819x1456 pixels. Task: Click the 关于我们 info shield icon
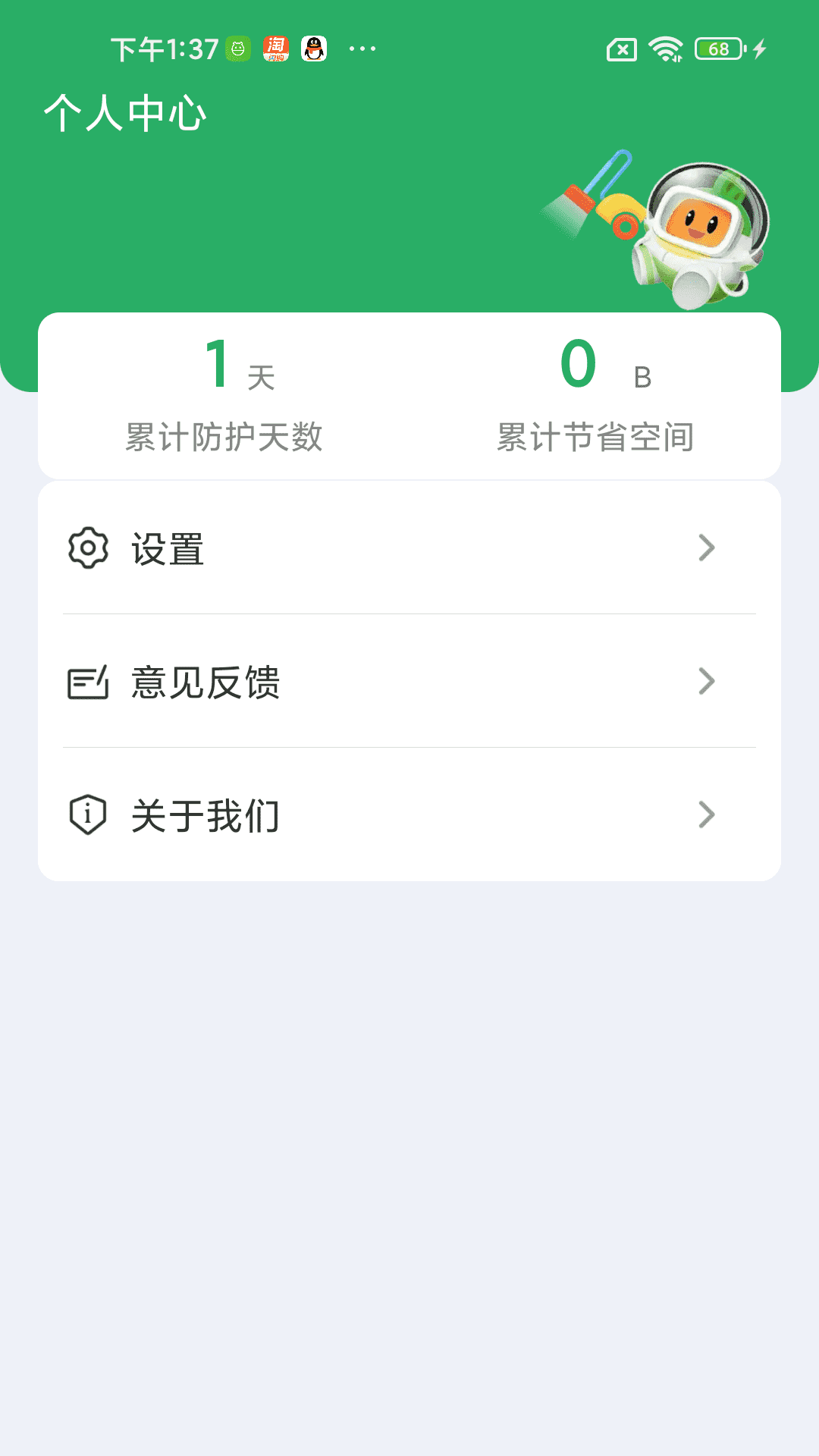(86, 814)
